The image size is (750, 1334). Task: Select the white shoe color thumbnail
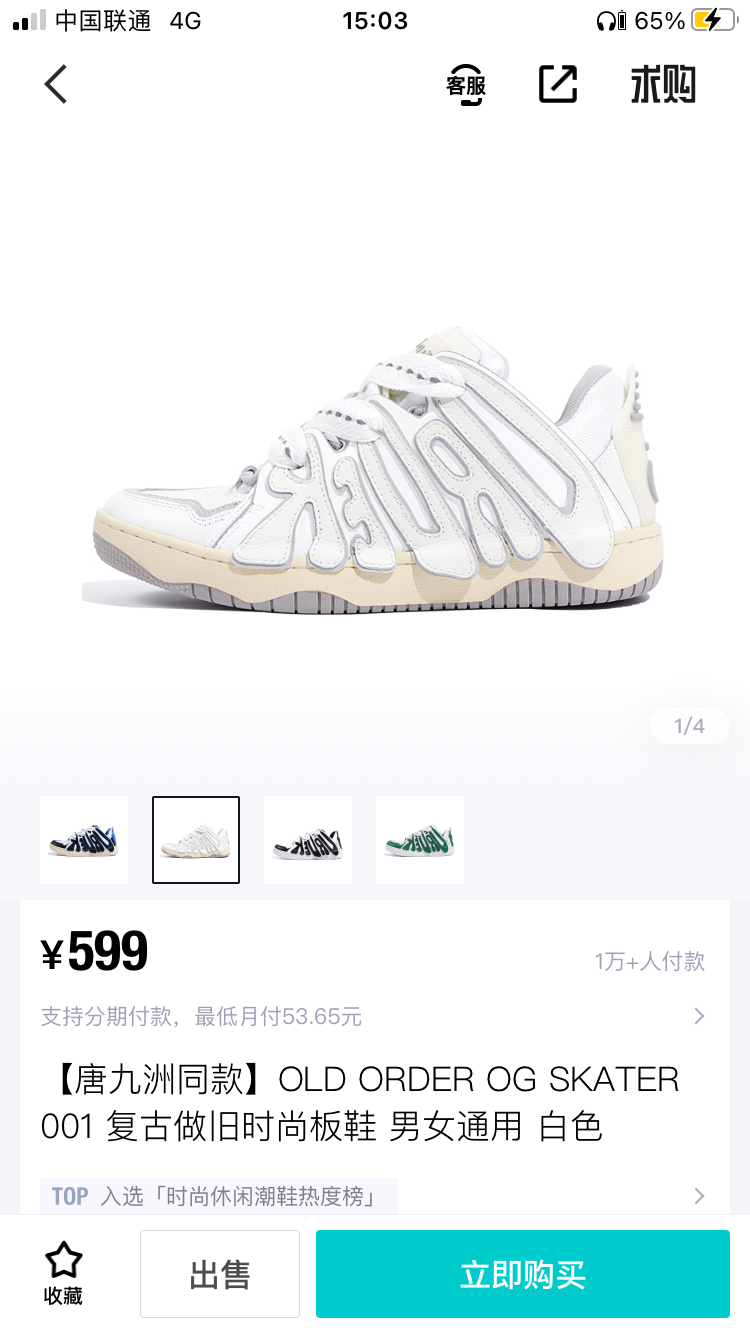click(196, 840)
